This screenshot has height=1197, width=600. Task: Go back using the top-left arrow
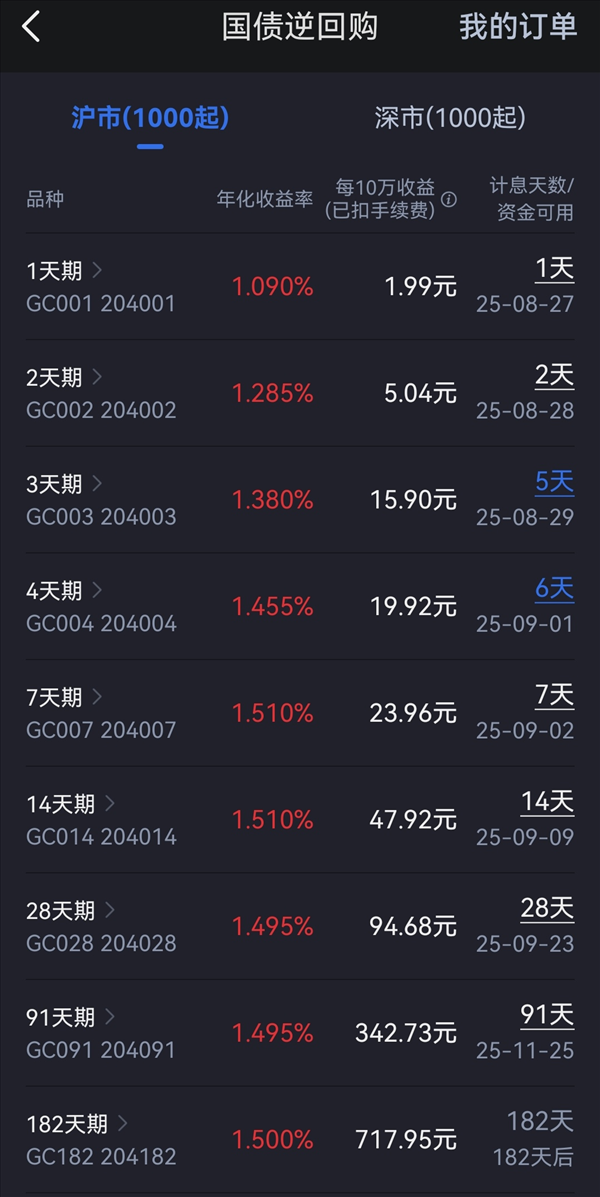tap(31, 27)
